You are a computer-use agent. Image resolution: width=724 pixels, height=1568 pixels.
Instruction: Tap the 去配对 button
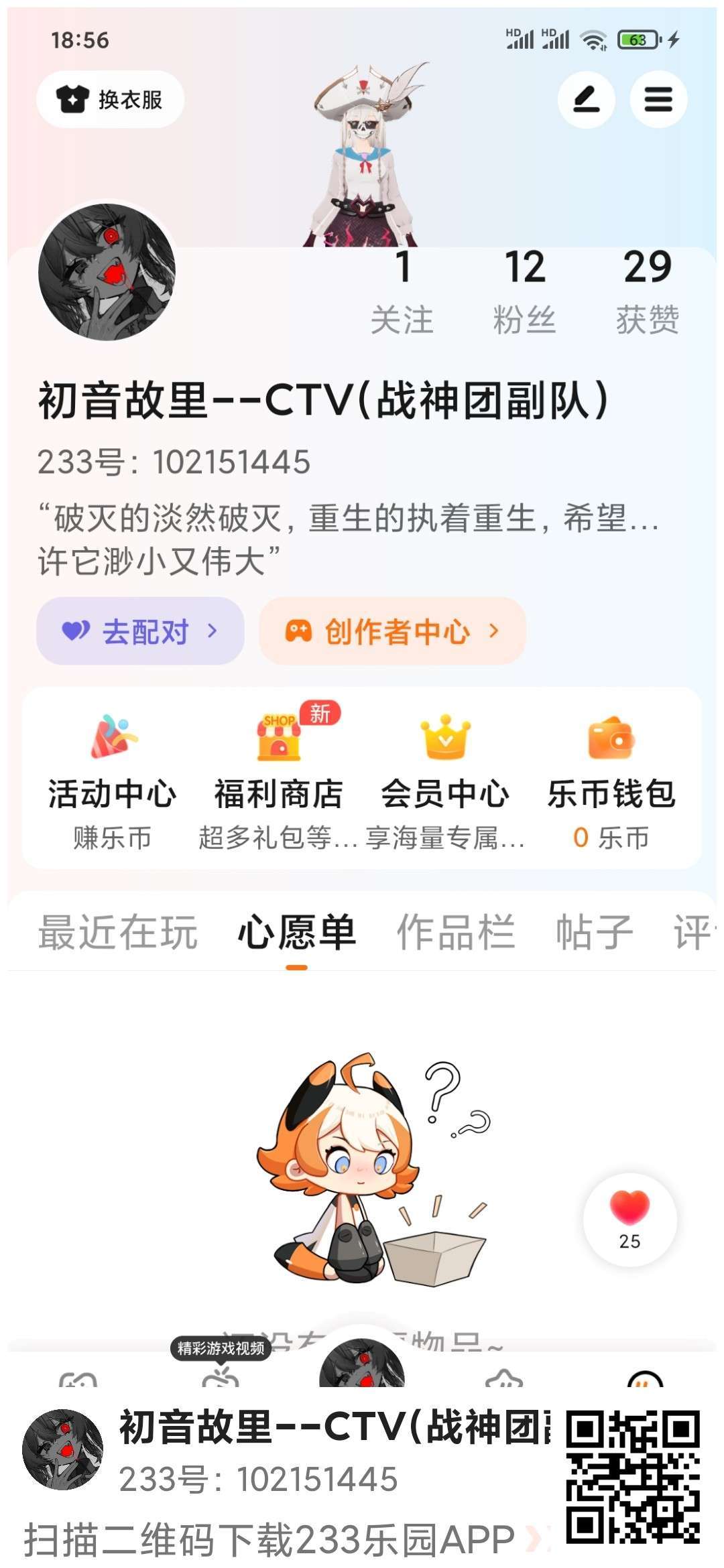click(140, 631)
